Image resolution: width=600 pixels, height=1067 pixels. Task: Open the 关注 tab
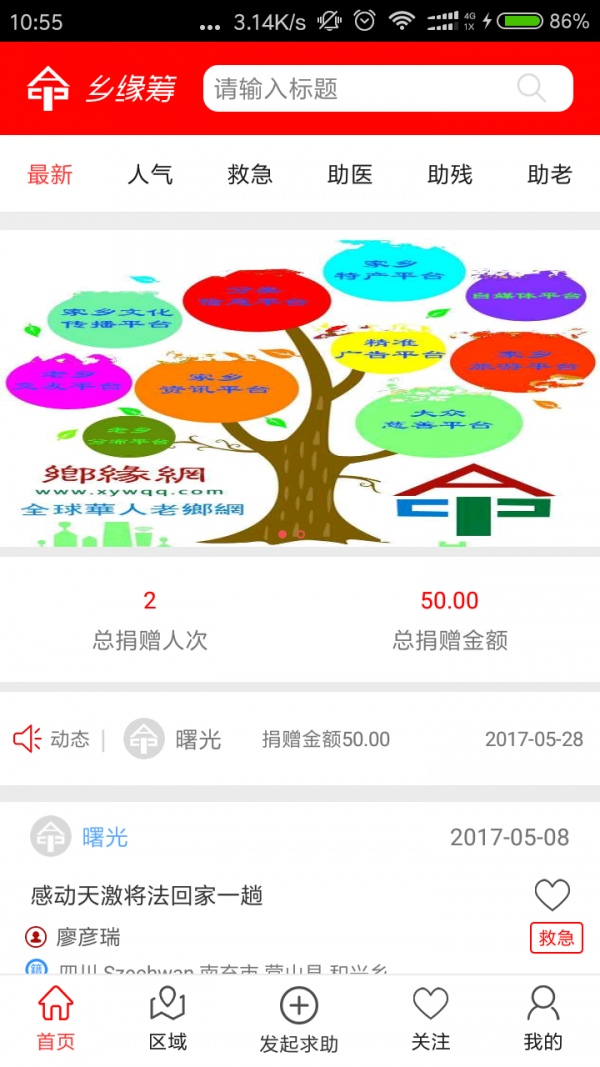click(431, 1019)
